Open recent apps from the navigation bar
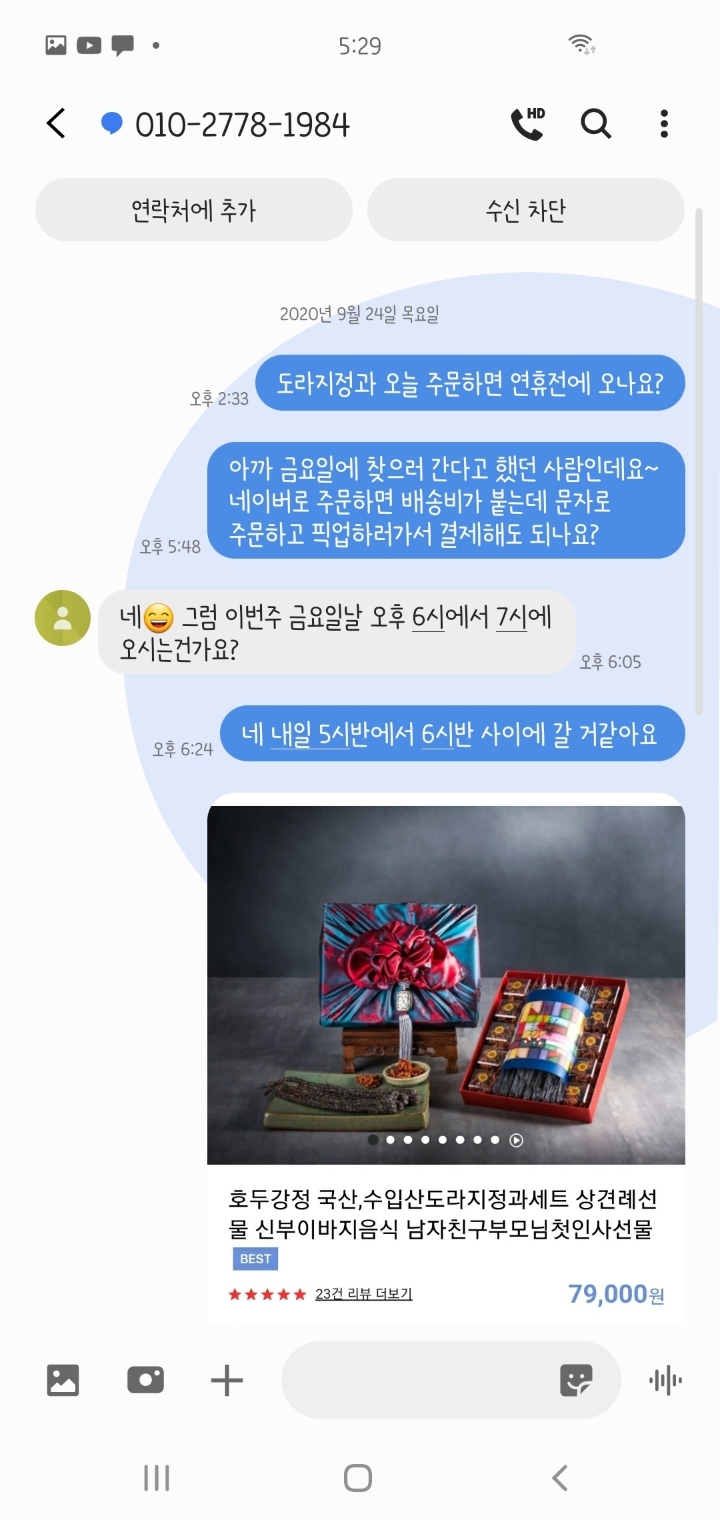 [x=156, y=1478]
